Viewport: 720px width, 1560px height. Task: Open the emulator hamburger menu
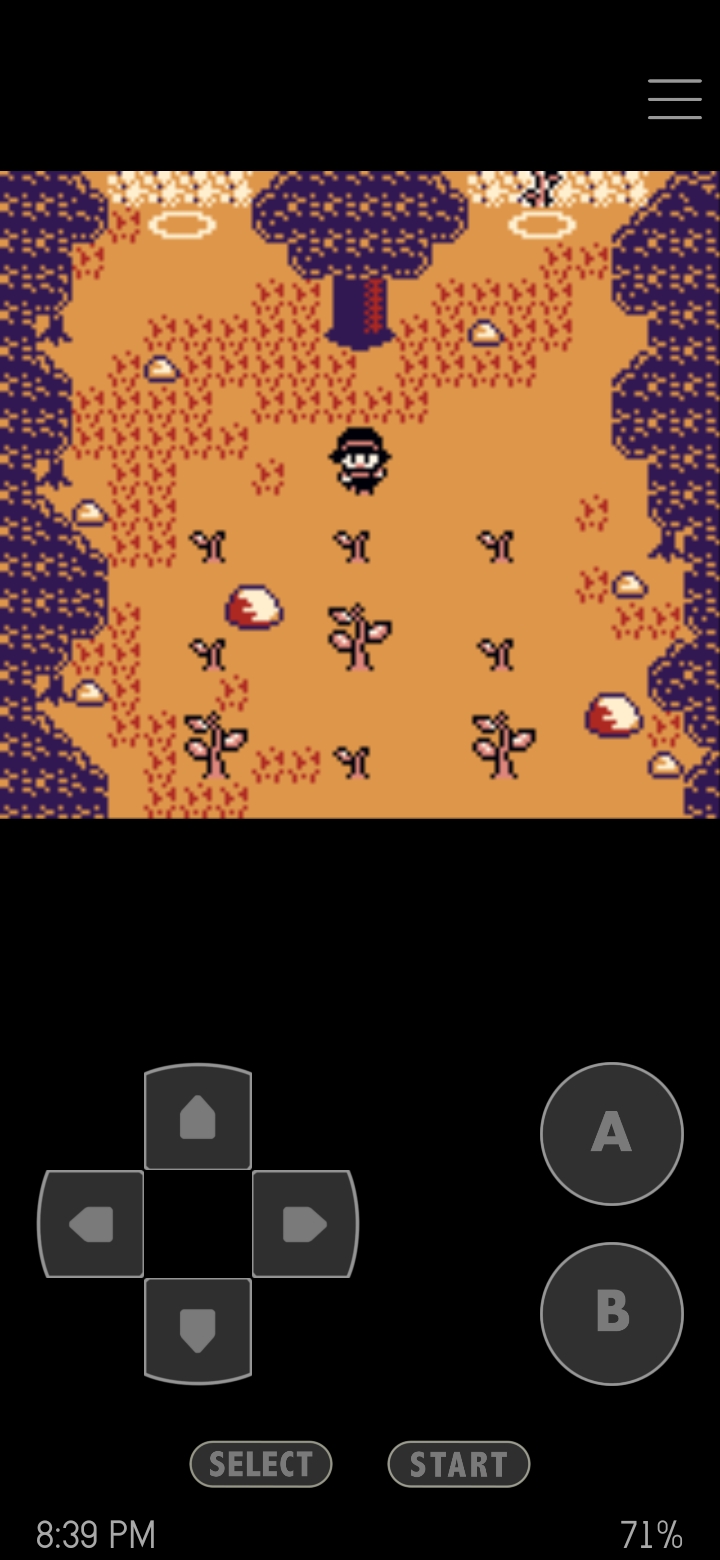pos(674,99)
